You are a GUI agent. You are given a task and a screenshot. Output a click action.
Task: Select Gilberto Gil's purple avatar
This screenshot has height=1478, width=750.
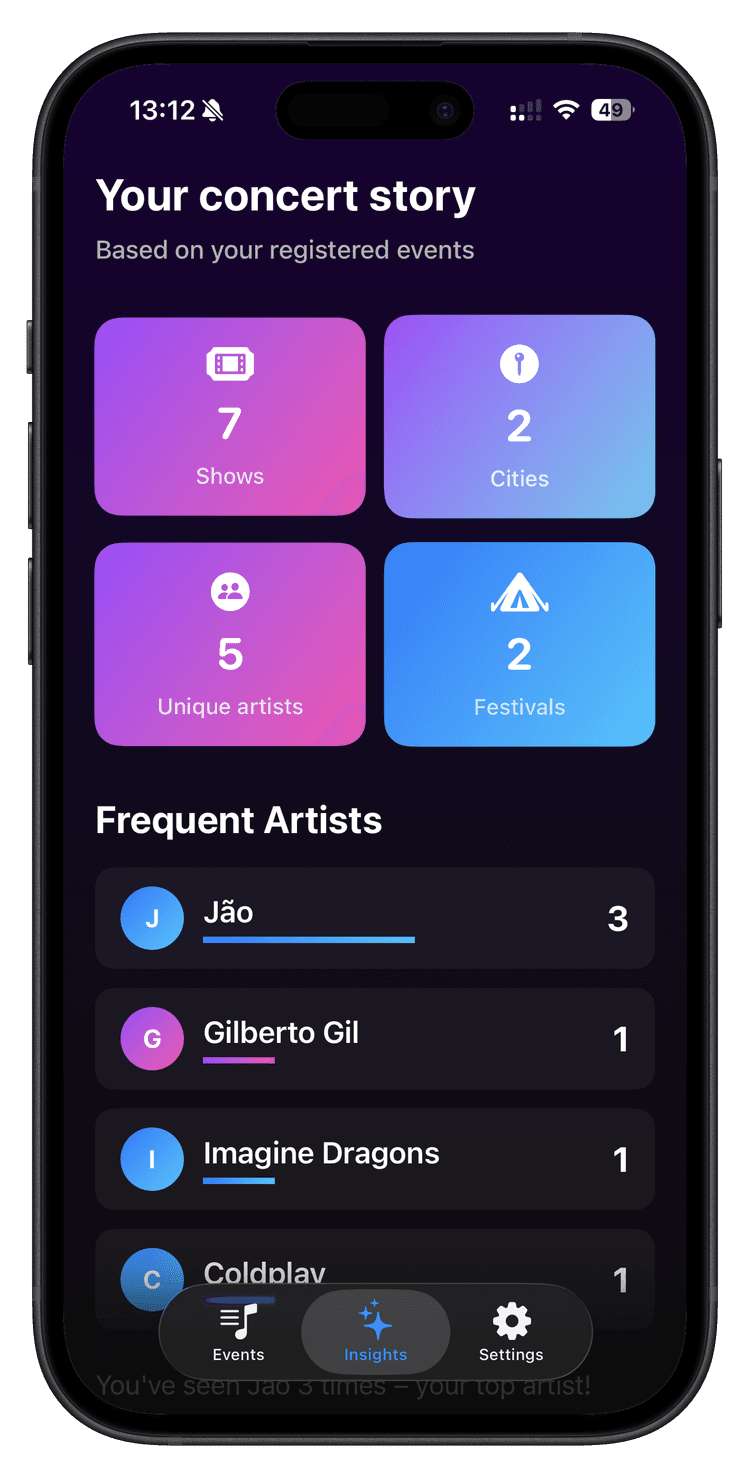pyautogui.click(x=152, y=1038)
